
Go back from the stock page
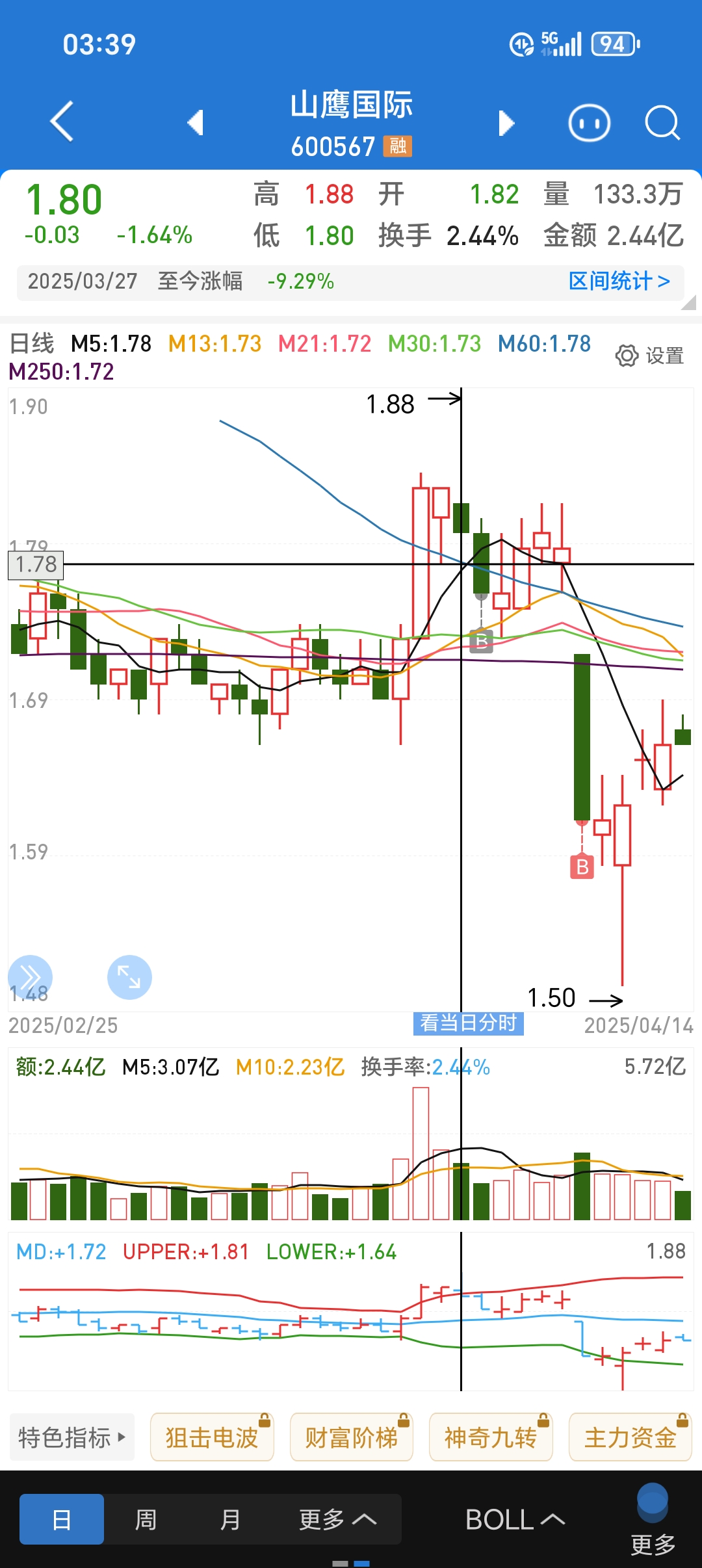[62, 122]
